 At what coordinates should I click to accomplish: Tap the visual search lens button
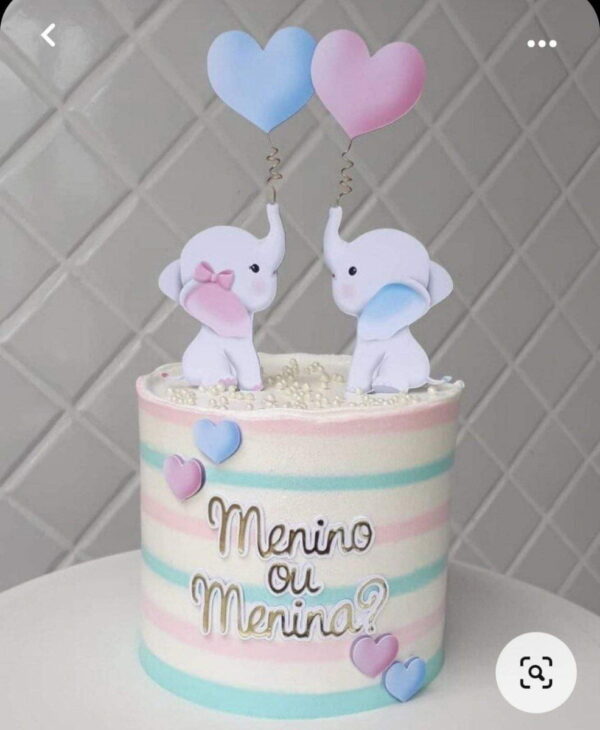click(536, 672)
